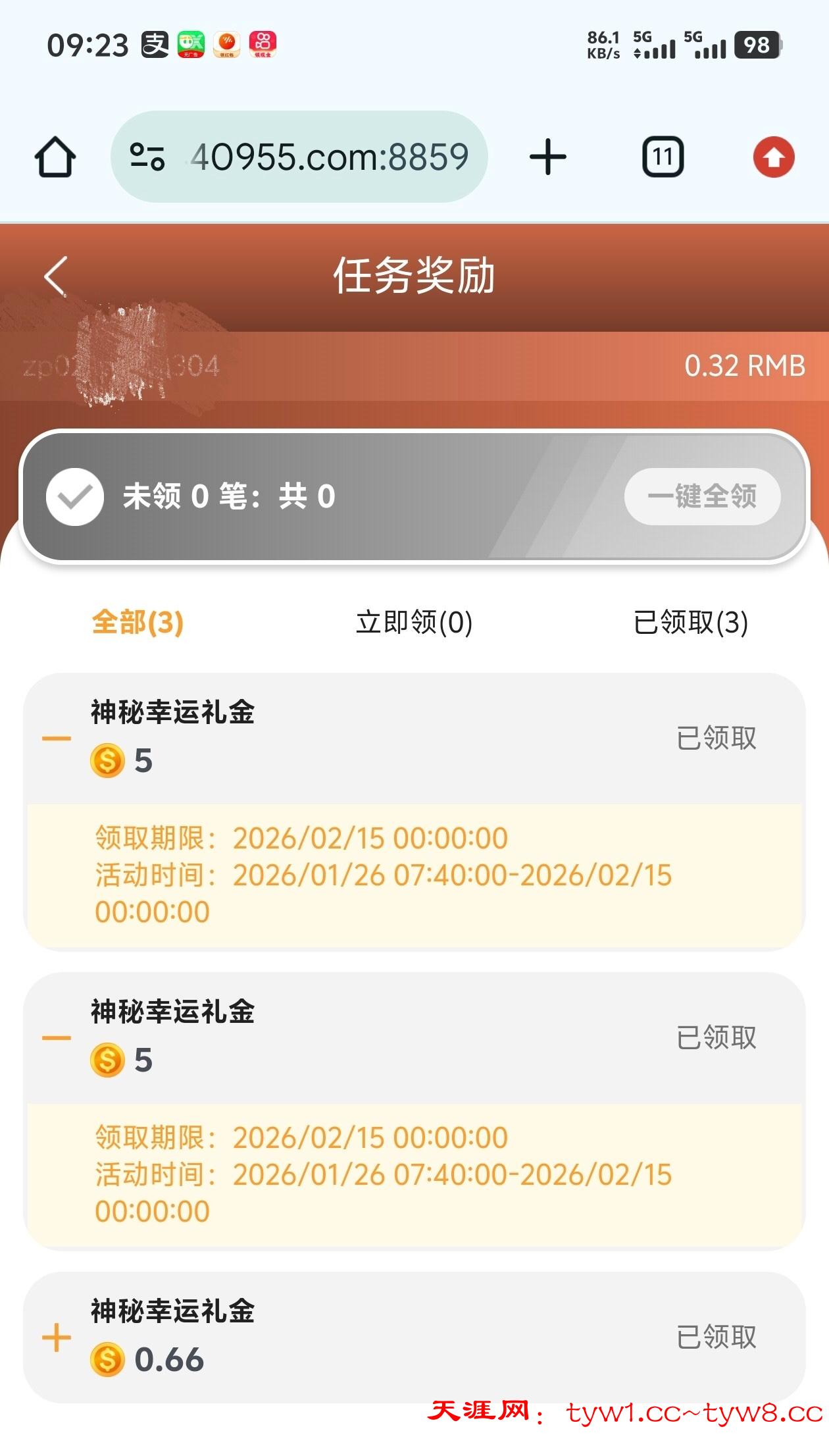Switch to the 已领取(3) tab
The image size is (829, 1456).
click(690, 622)
